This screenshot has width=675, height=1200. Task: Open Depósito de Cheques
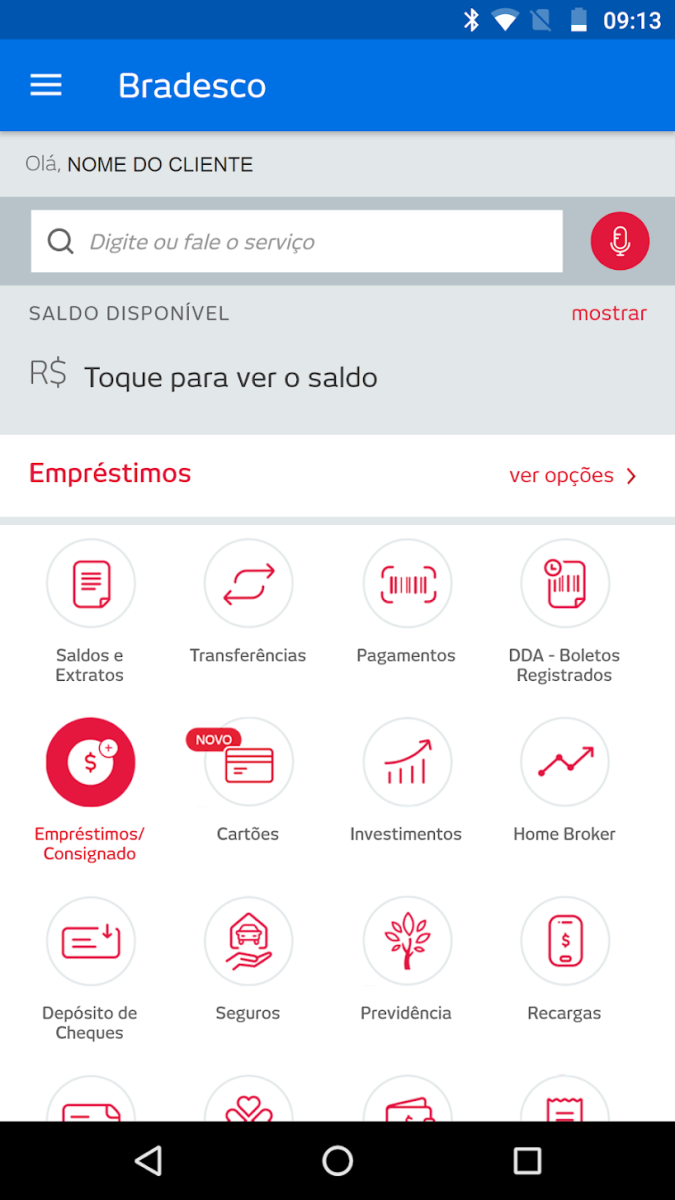click(90, 941)
